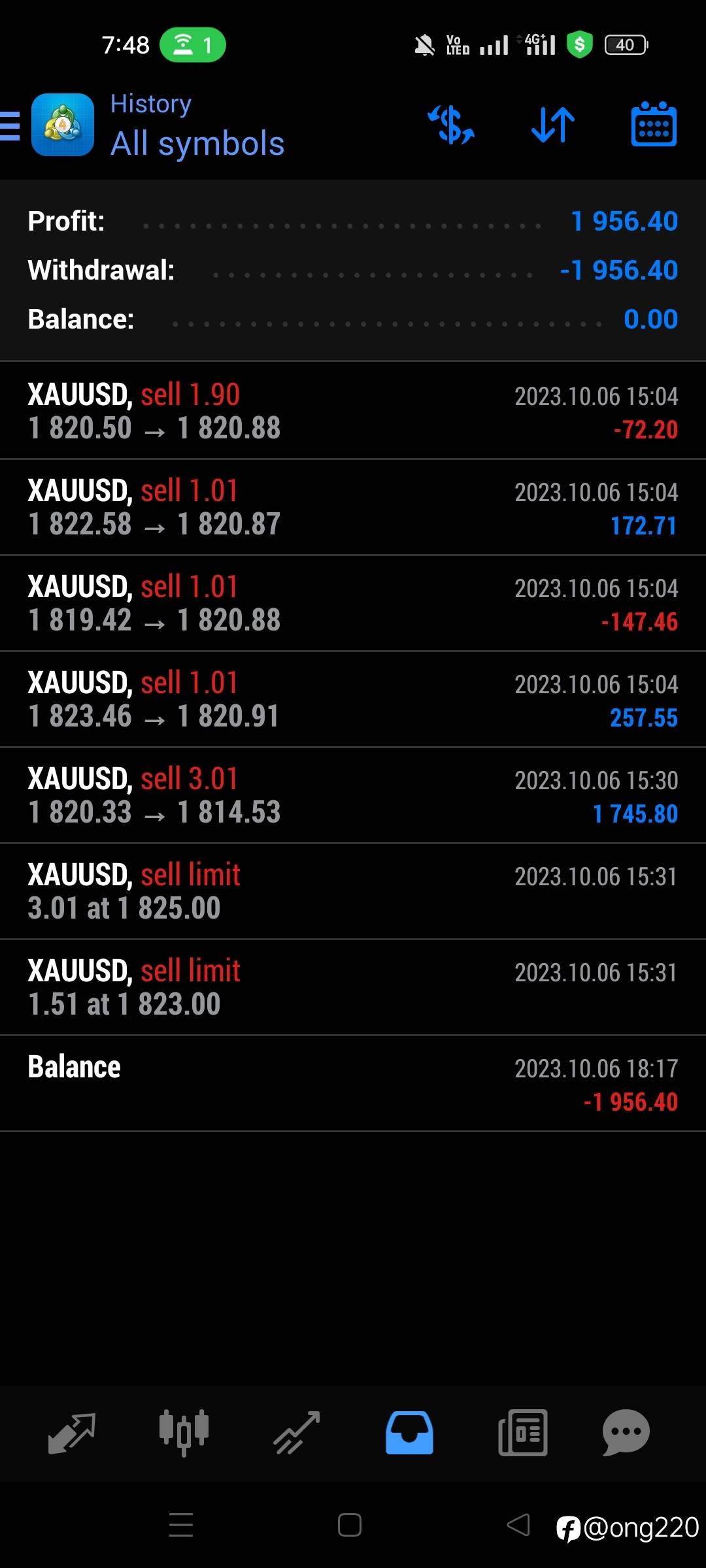Switch to the Quotes tab
Image resolution: width=706 pixels, height=1568 pixels.
point(72,1433)
